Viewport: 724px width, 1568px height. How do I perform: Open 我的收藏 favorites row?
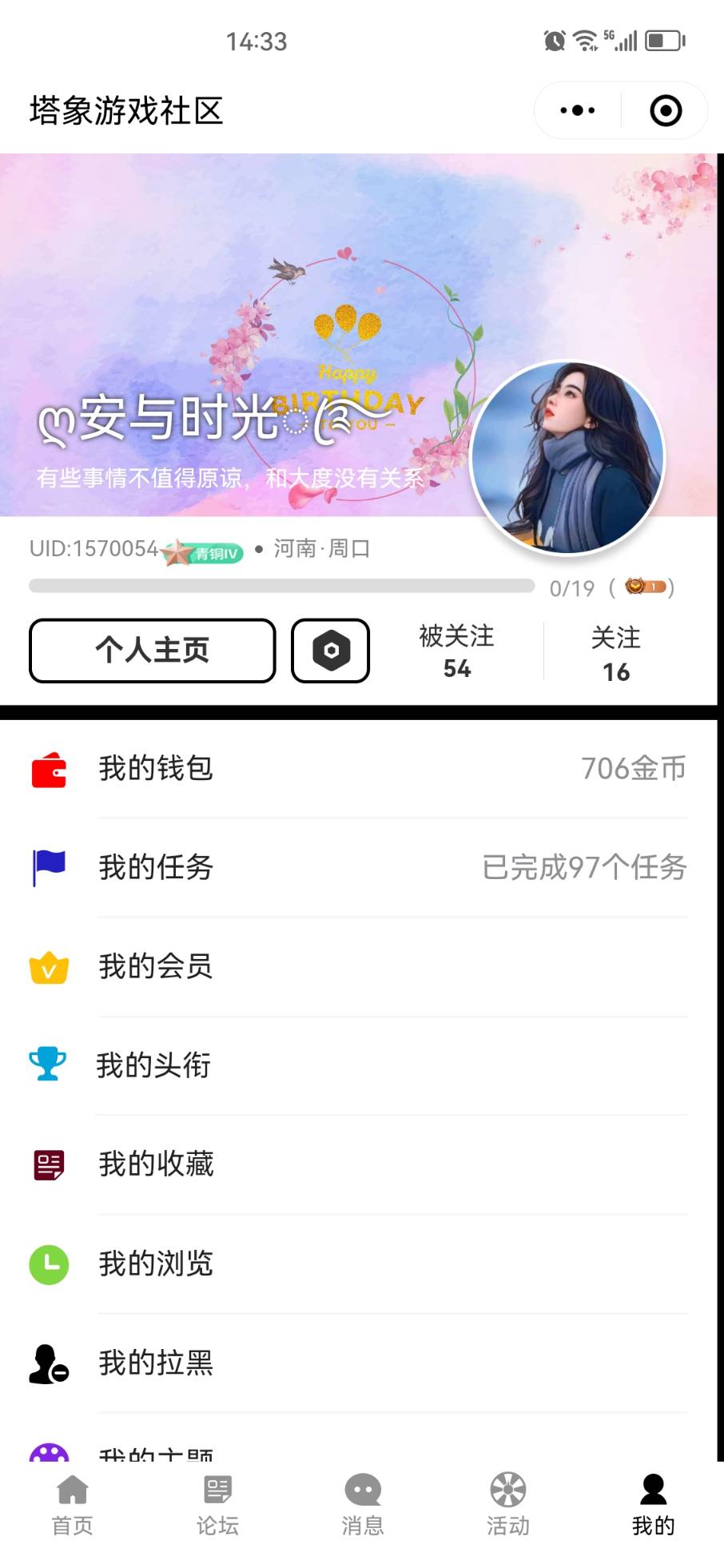[x=360, y=1164]
